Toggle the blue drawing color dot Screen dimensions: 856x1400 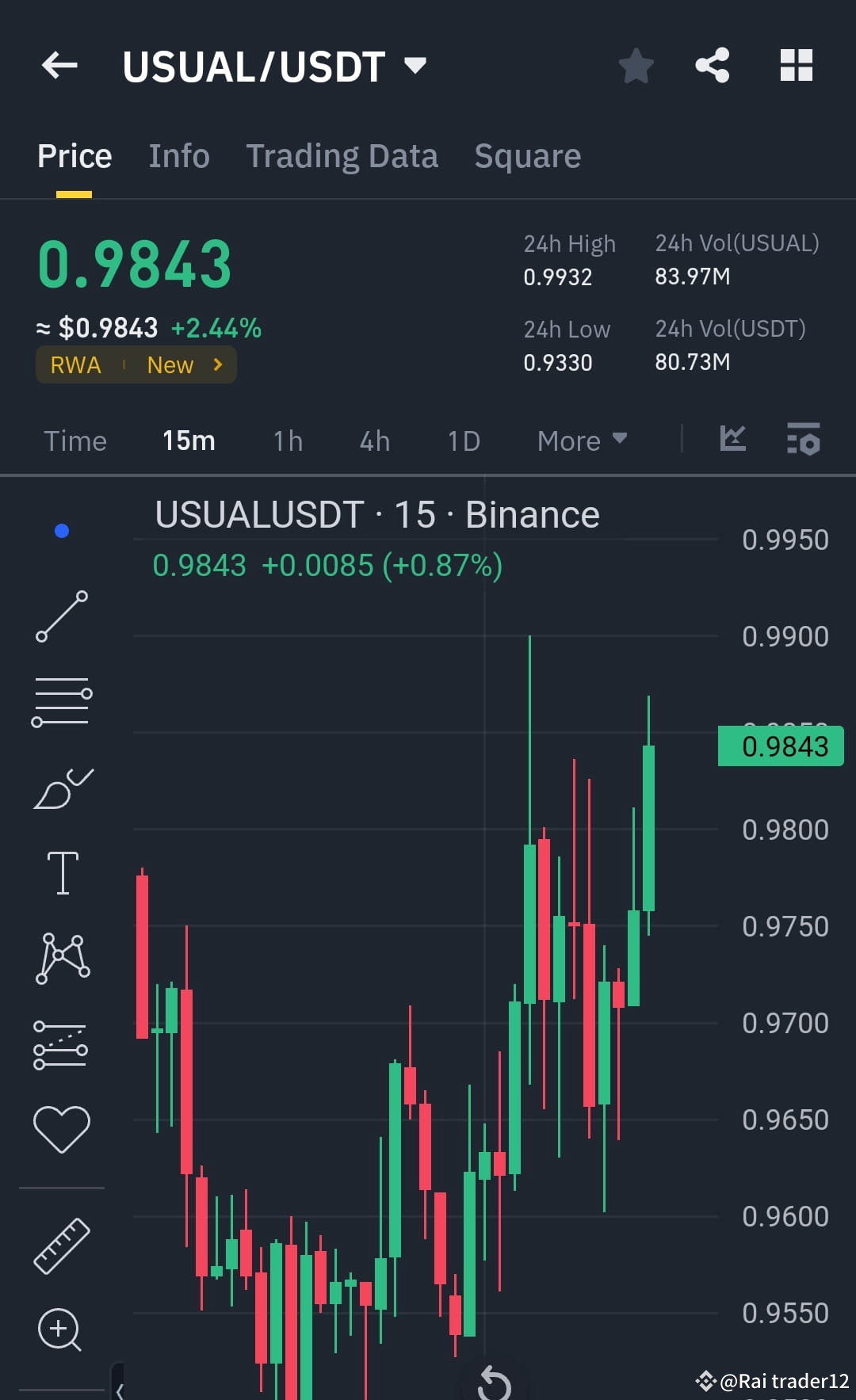[62, 530]
